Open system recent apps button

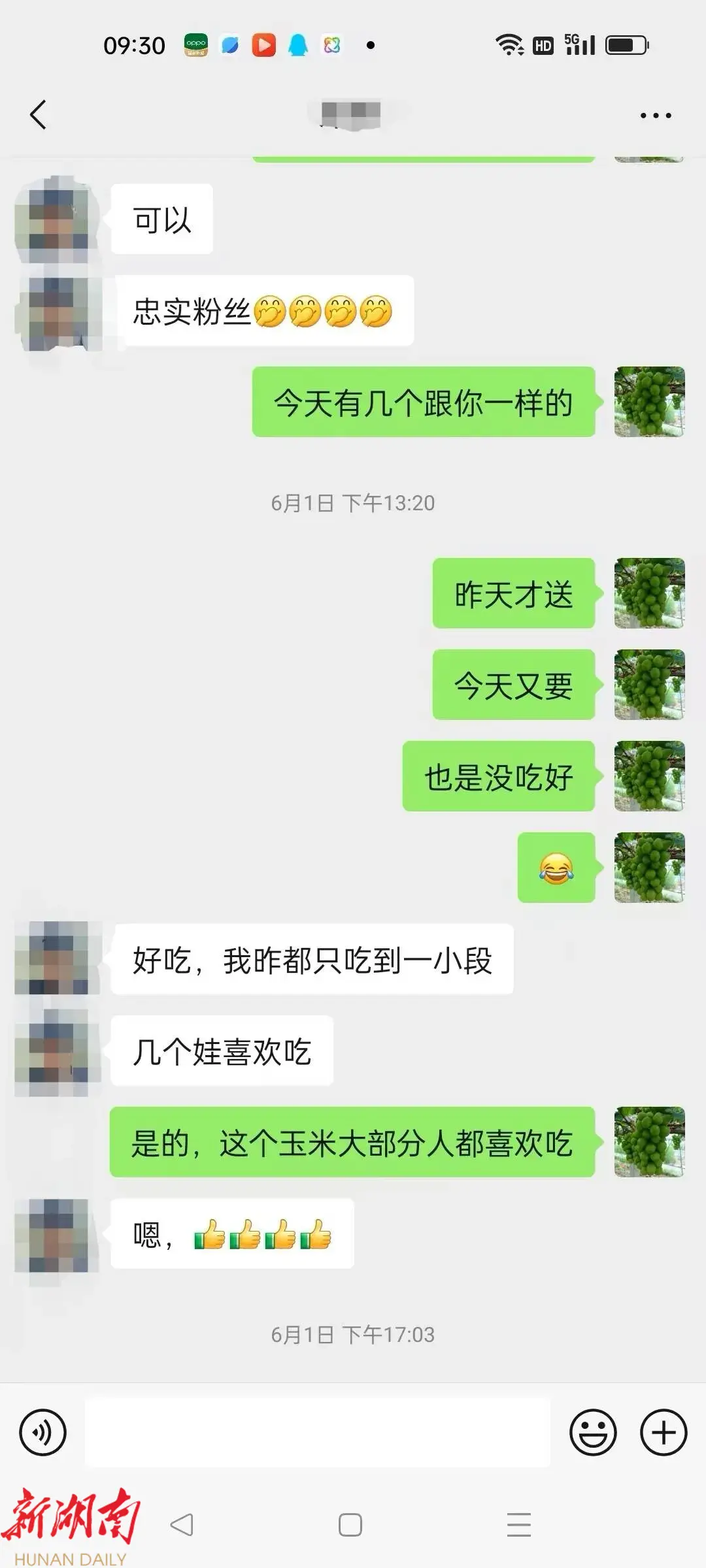click(x=518, y=1525)
